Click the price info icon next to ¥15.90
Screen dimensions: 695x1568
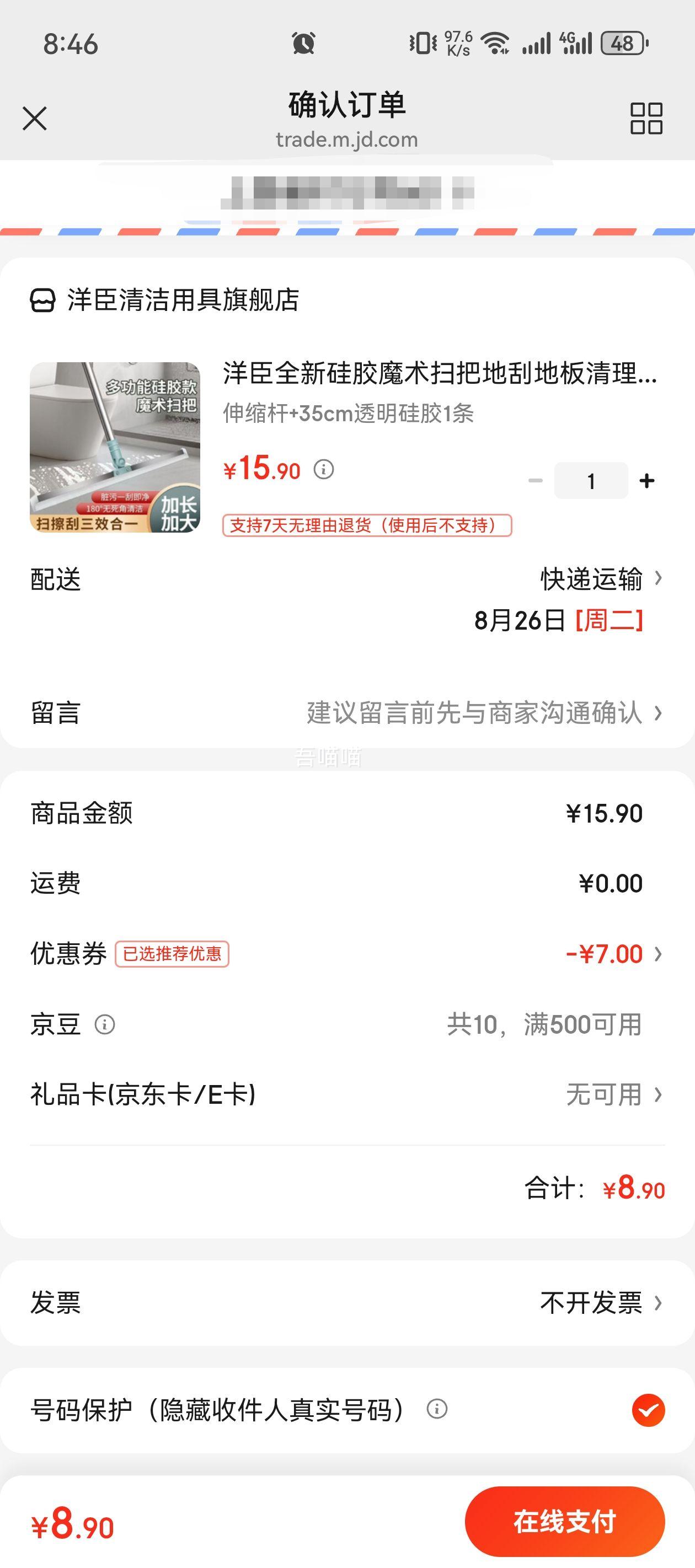click(x=323, y=470)
